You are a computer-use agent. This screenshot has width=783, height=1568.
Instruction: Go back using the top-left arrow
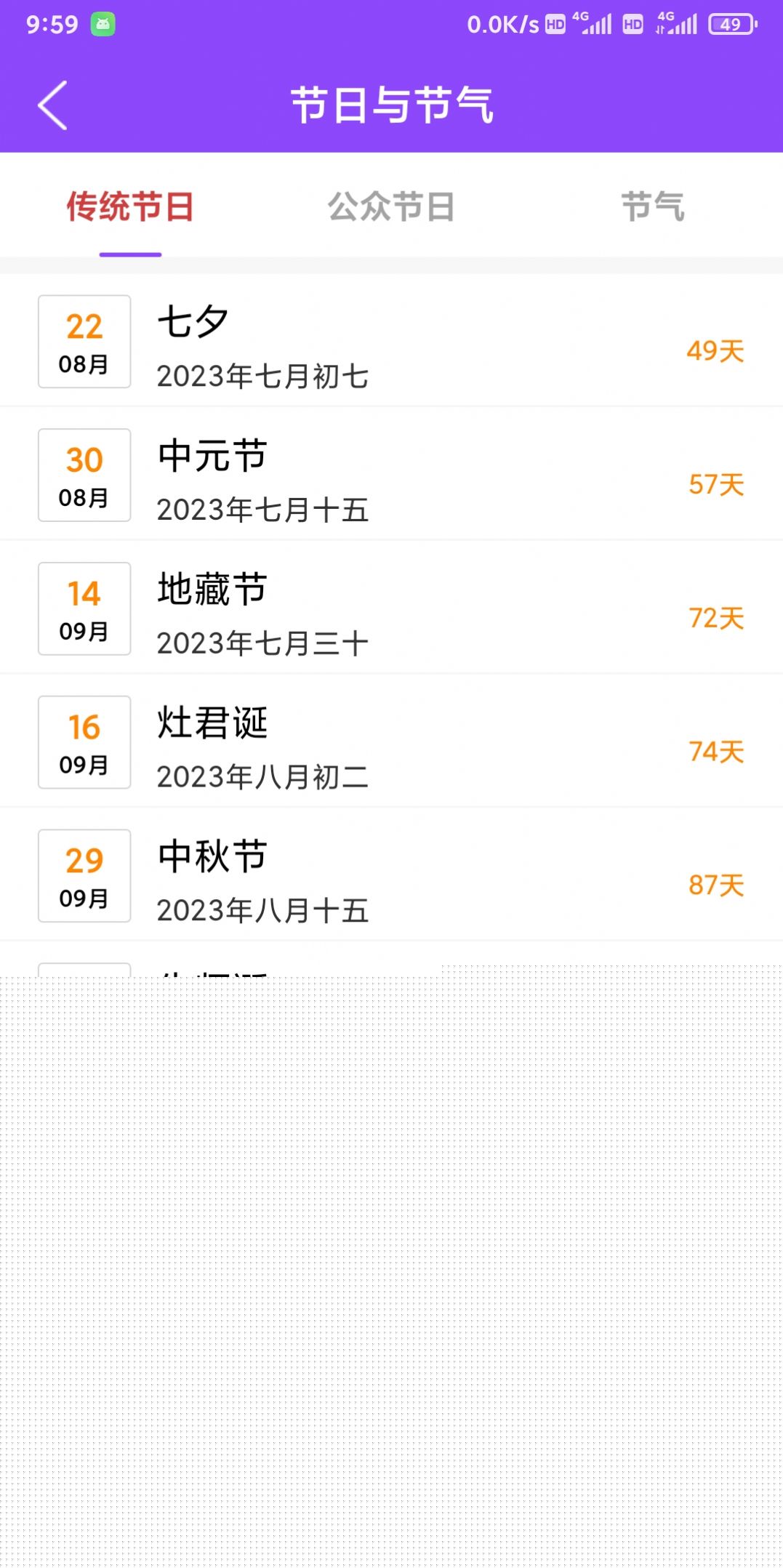(x=53, y=105)
